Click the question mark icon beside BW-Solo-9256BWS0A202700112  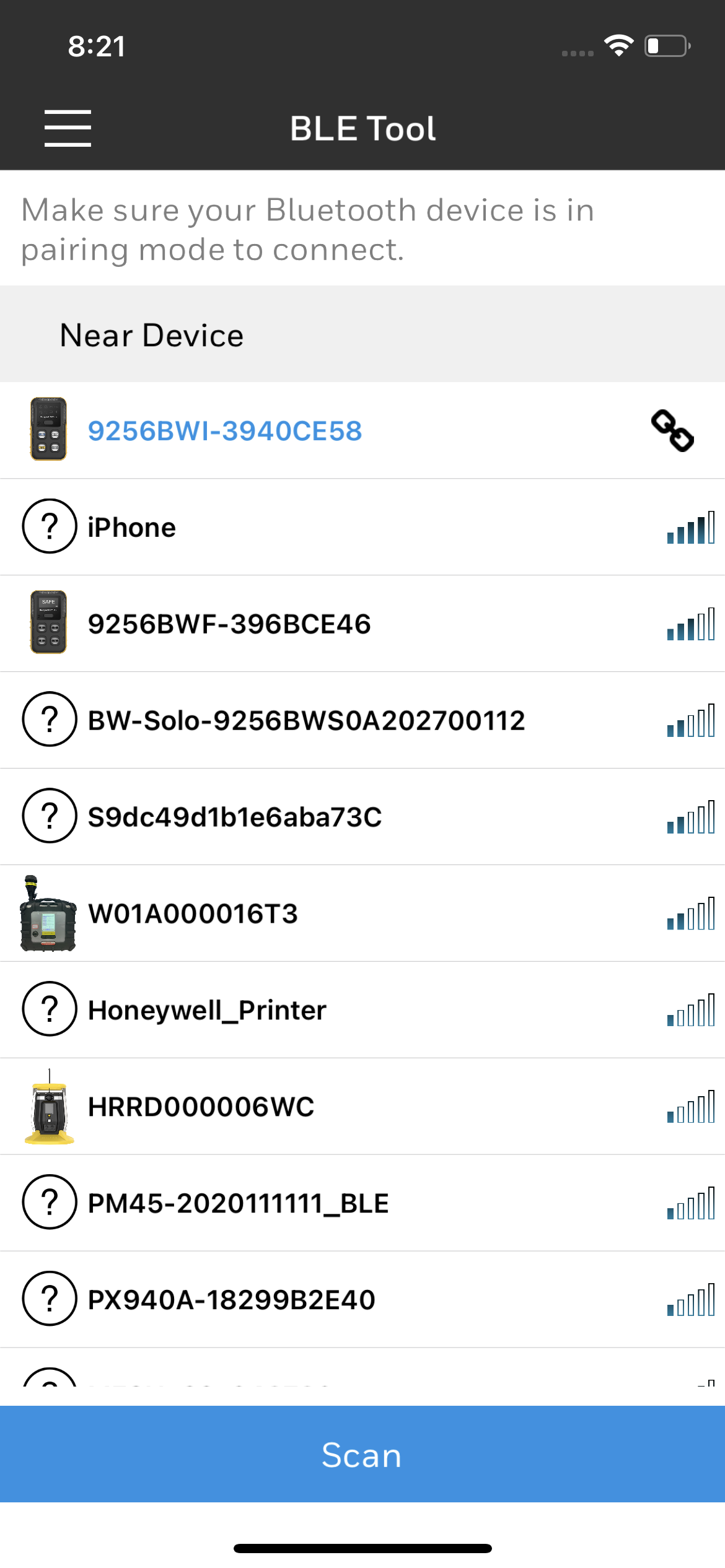(x=49, y=720)
